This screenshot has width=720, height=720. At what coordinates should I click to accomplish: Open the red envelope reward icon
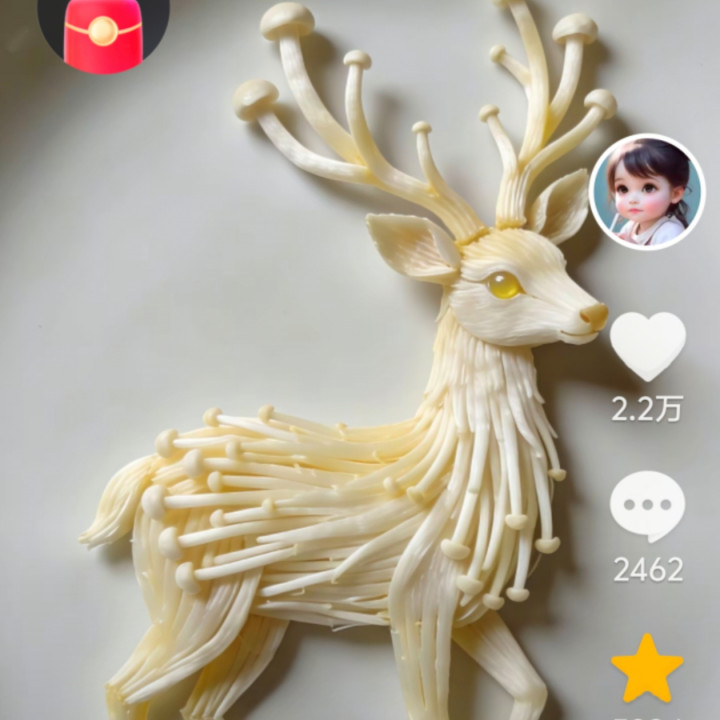[x=103, y=32]
